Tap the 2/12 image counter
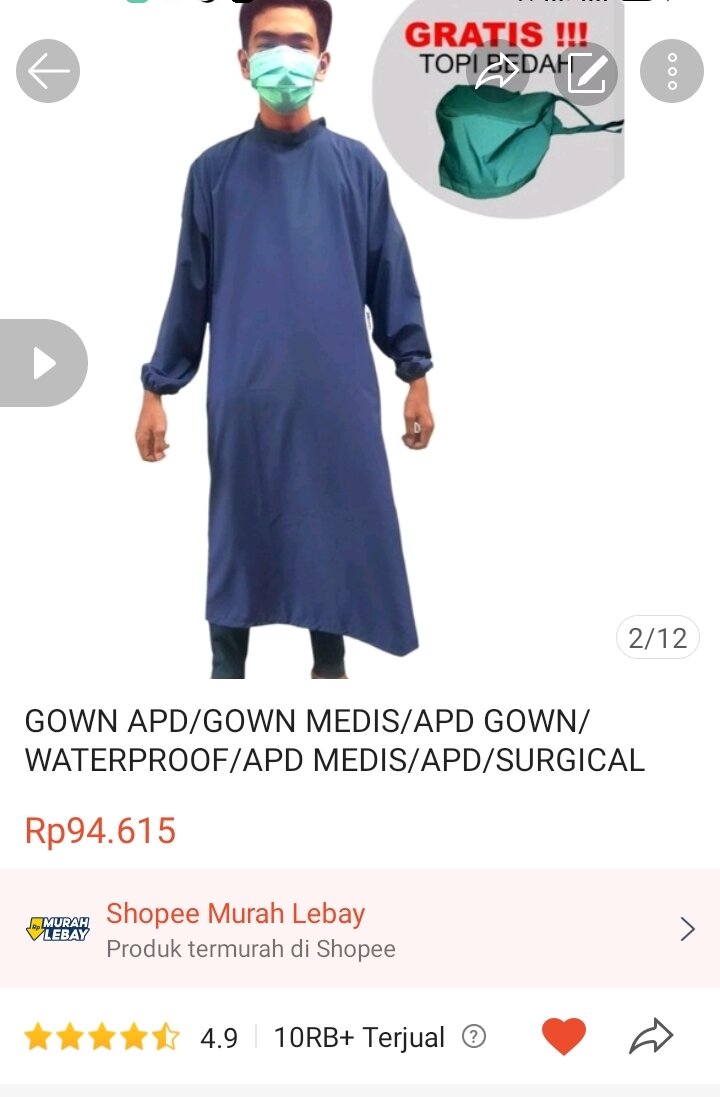The height and width of the screenshot is (1097, 720). (x=657, y=637)
